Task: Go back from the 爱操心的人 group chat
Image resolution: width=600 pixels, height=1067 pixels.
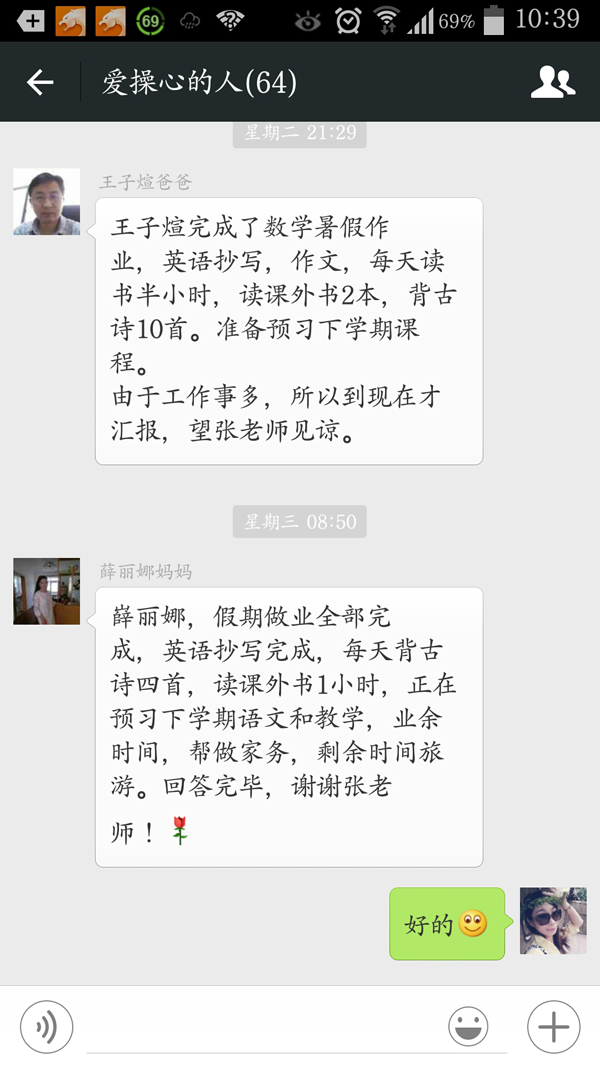Action: [x=40, y=82]
